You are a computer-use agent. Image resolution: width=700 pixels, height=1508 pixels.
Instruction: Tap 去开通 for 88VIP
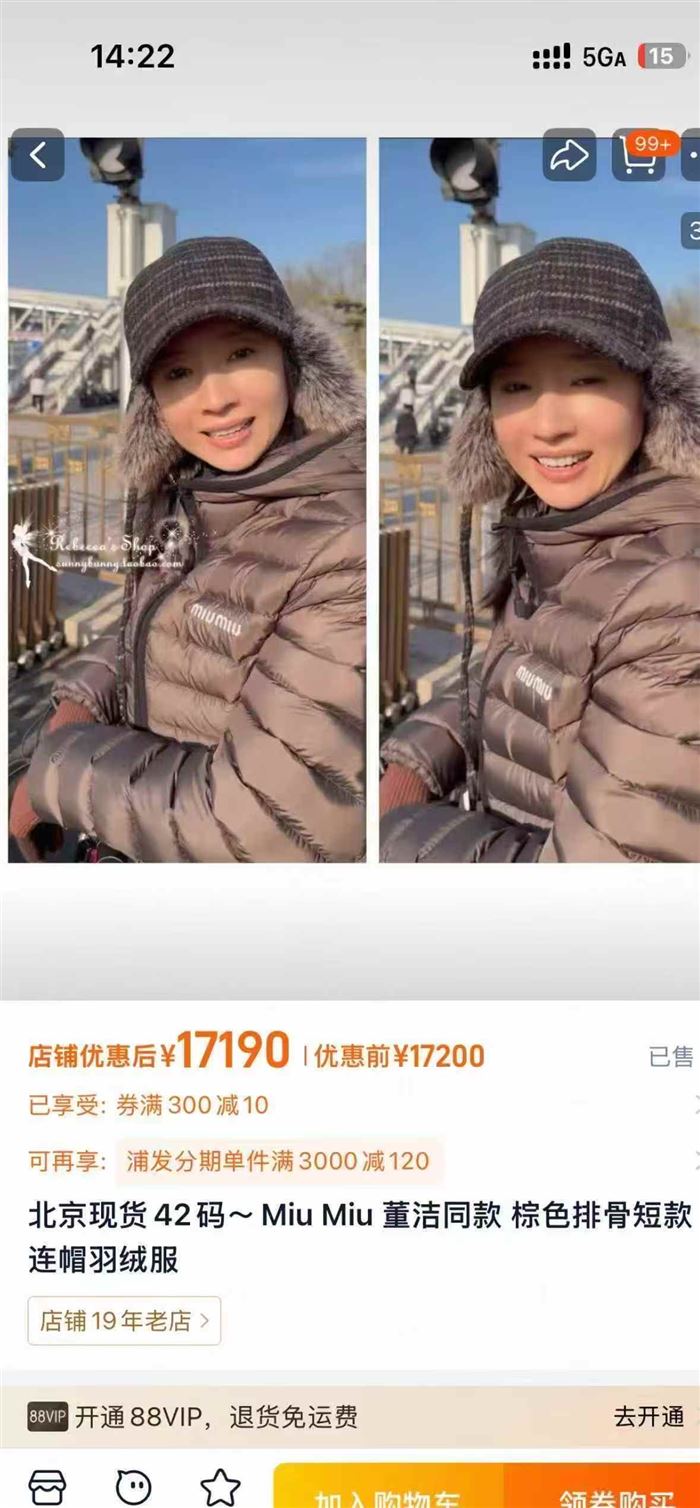[649, 1416]
